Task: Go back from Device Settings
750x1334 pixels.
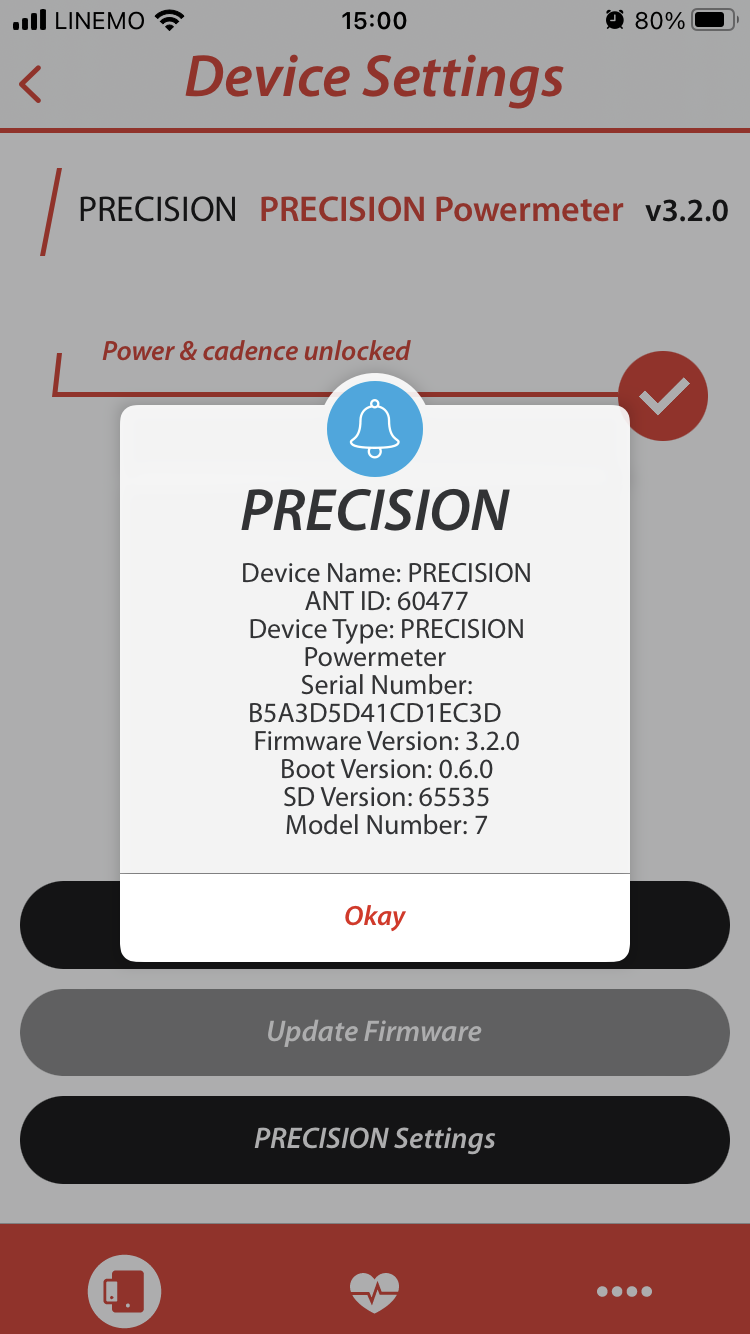Action: tap(31, 84)
